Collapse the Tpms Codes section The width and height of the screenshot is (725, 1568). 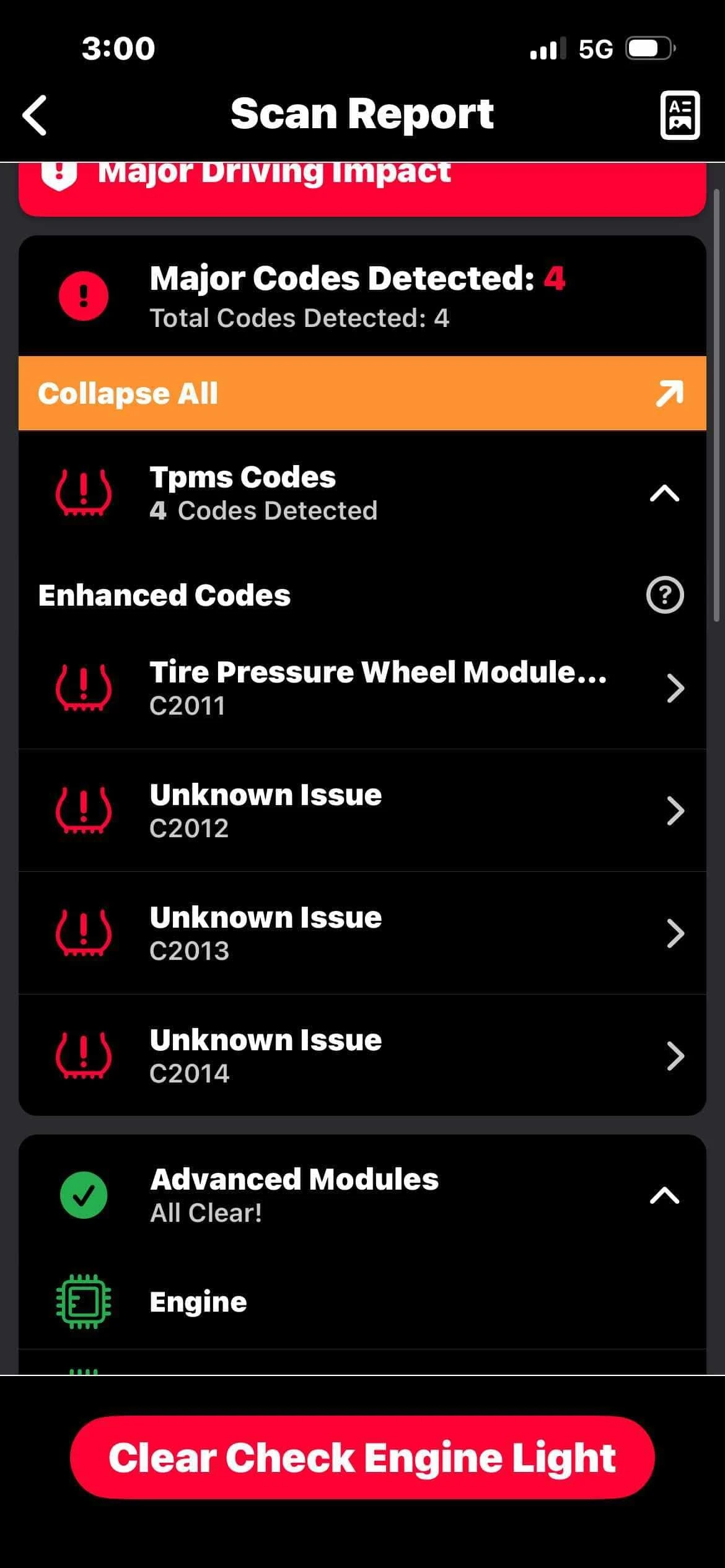coord(664,494)
